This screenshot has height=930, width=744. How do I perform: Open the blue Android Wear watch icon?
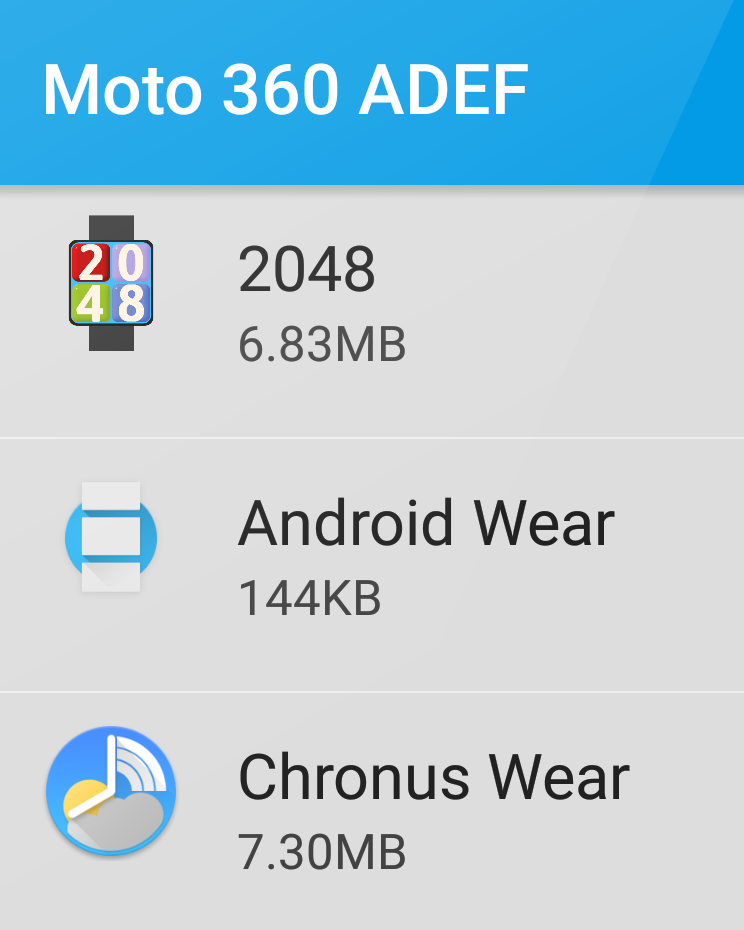pos(110,538)
